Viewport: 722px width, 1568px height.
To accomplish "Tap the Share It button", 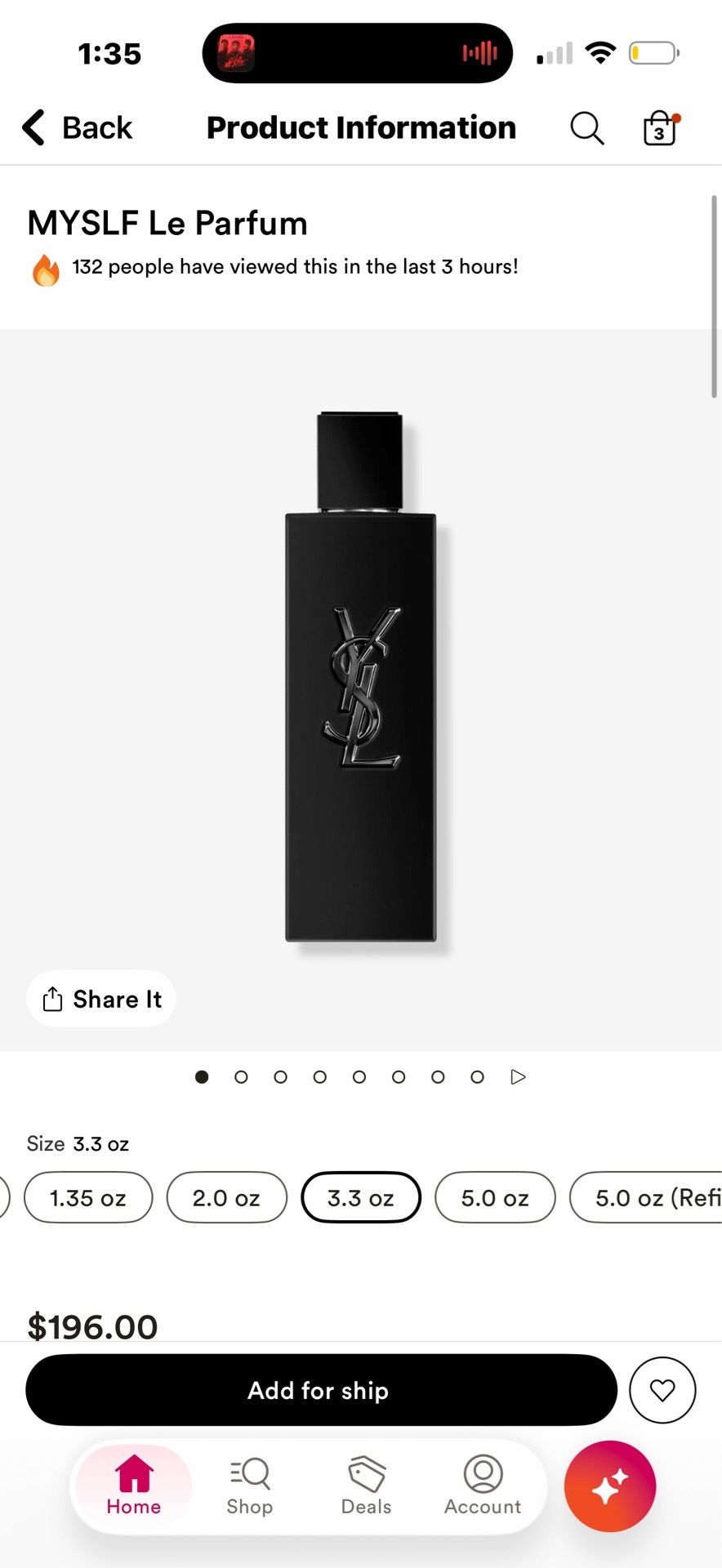I will 101,999.
